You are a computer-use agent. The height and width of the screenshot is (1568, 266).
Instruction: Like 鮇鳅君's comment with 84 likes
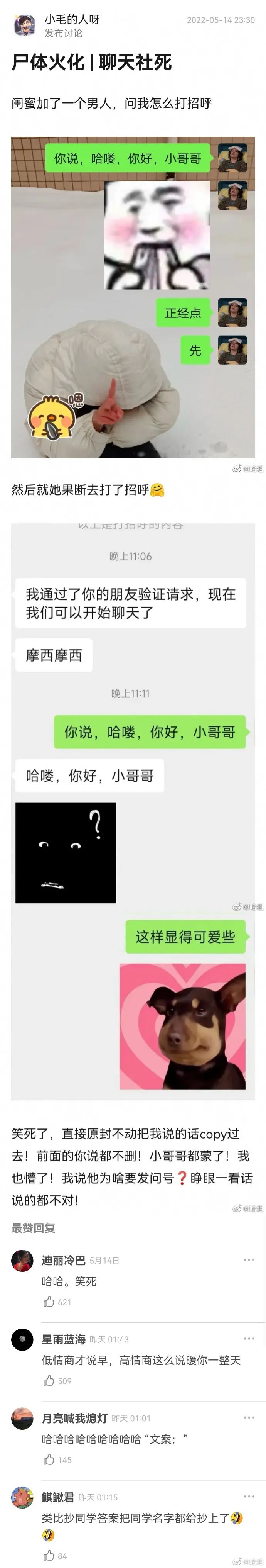49,1555
